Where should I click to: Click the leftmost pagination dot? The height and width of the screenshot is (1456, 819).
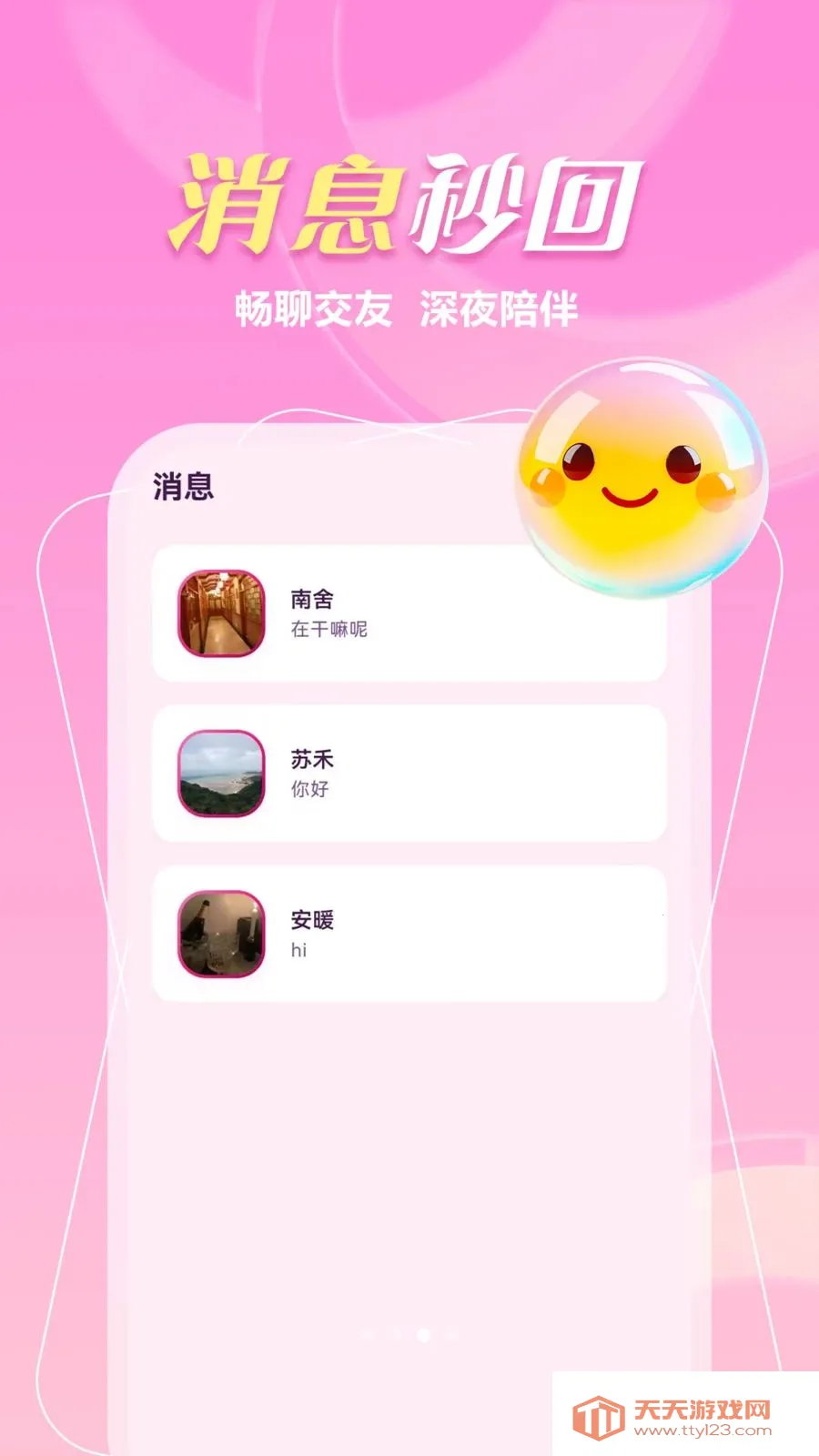tap(367, 1333)
